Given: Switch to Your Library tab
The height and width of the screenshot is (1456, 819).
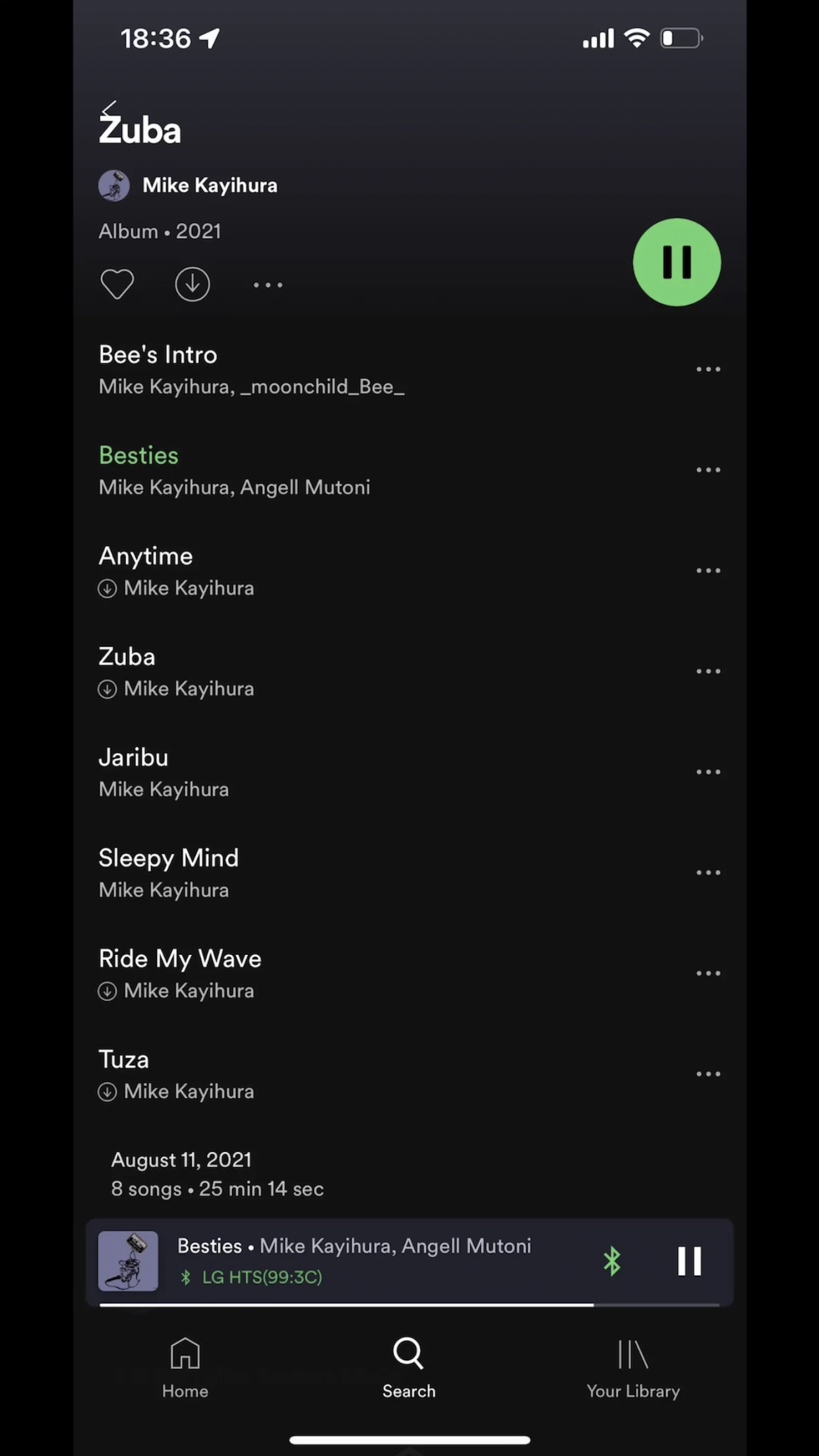Looking at the screenshot, I should point(633,1367).
